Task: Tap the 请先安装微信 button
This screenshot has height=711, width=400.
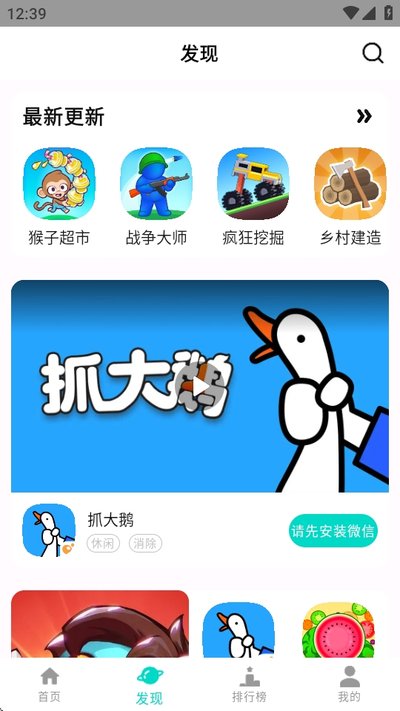Action: click(333, 531)
